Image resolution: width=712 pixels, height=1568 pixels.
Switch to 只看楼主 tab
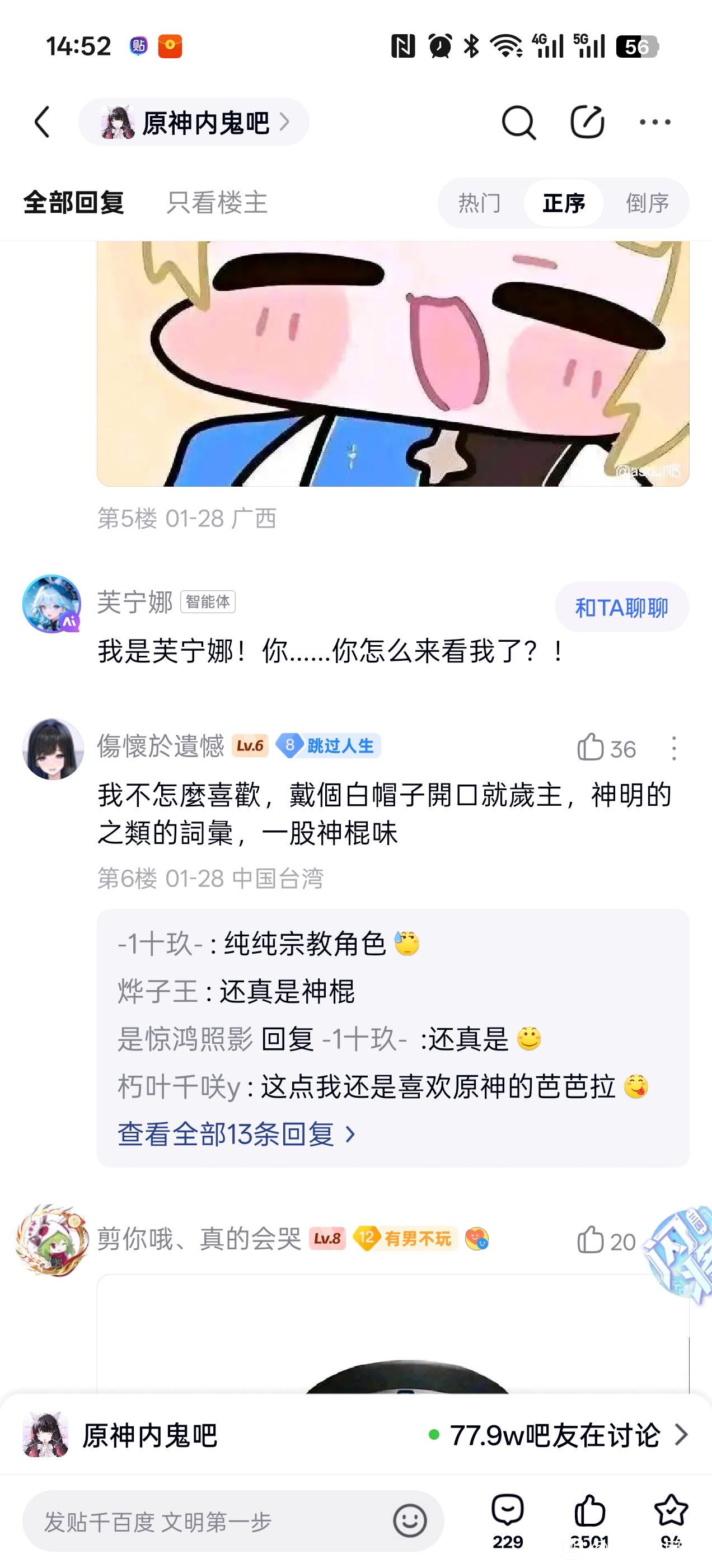pyautogui.click(x=217, y=203)
